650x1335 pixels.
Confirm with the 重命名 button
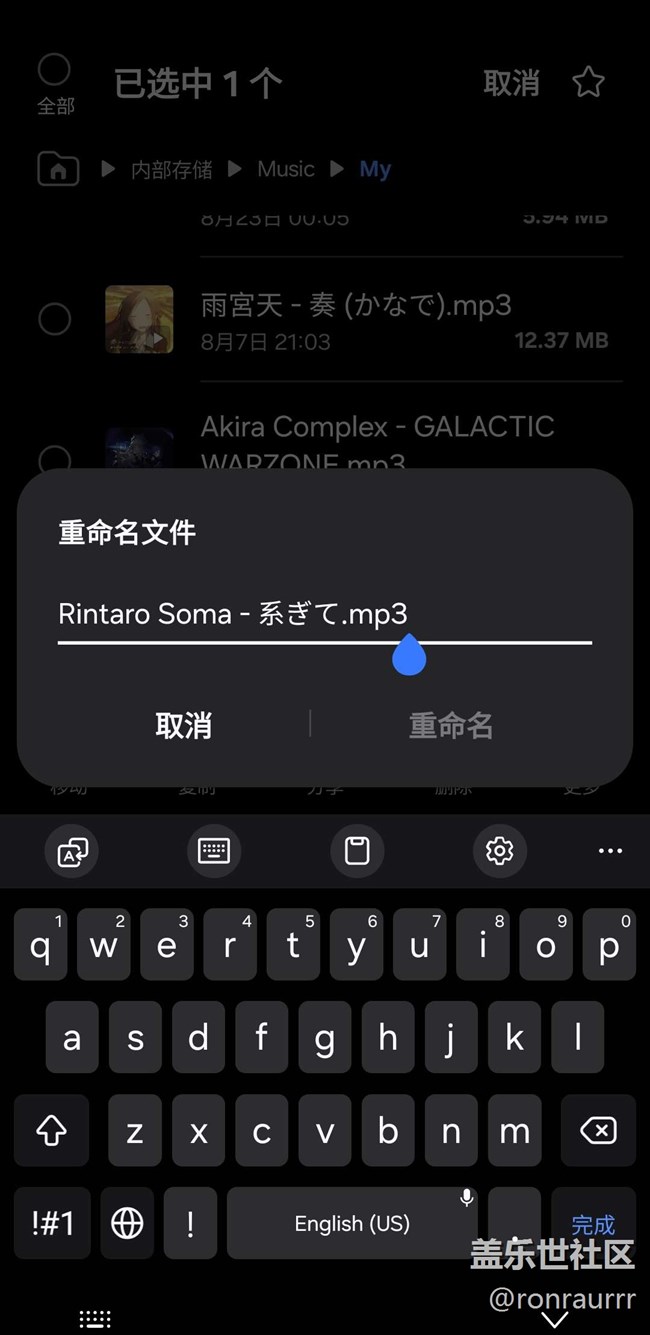tap(451, 725)
